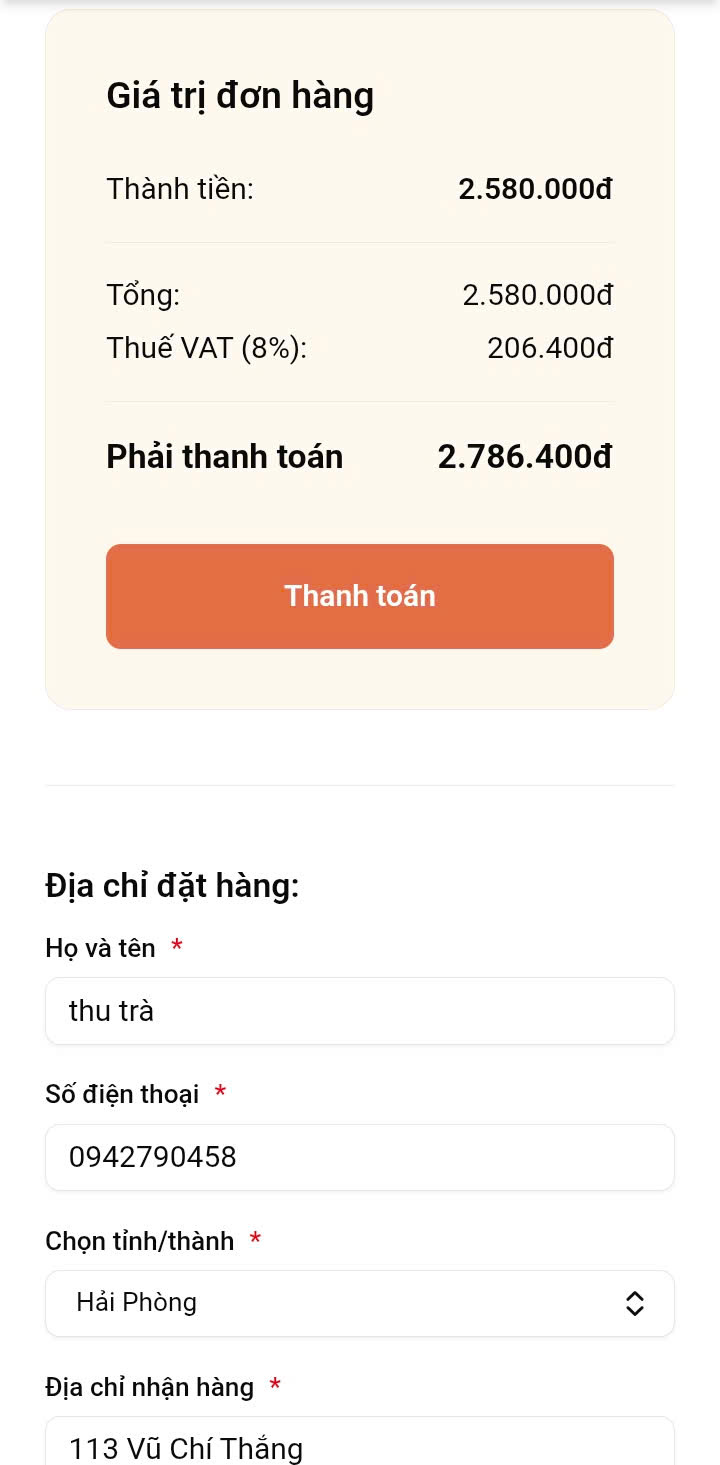Edit the Địa chỉ nhận hàng field

[x=359, y=1445]
